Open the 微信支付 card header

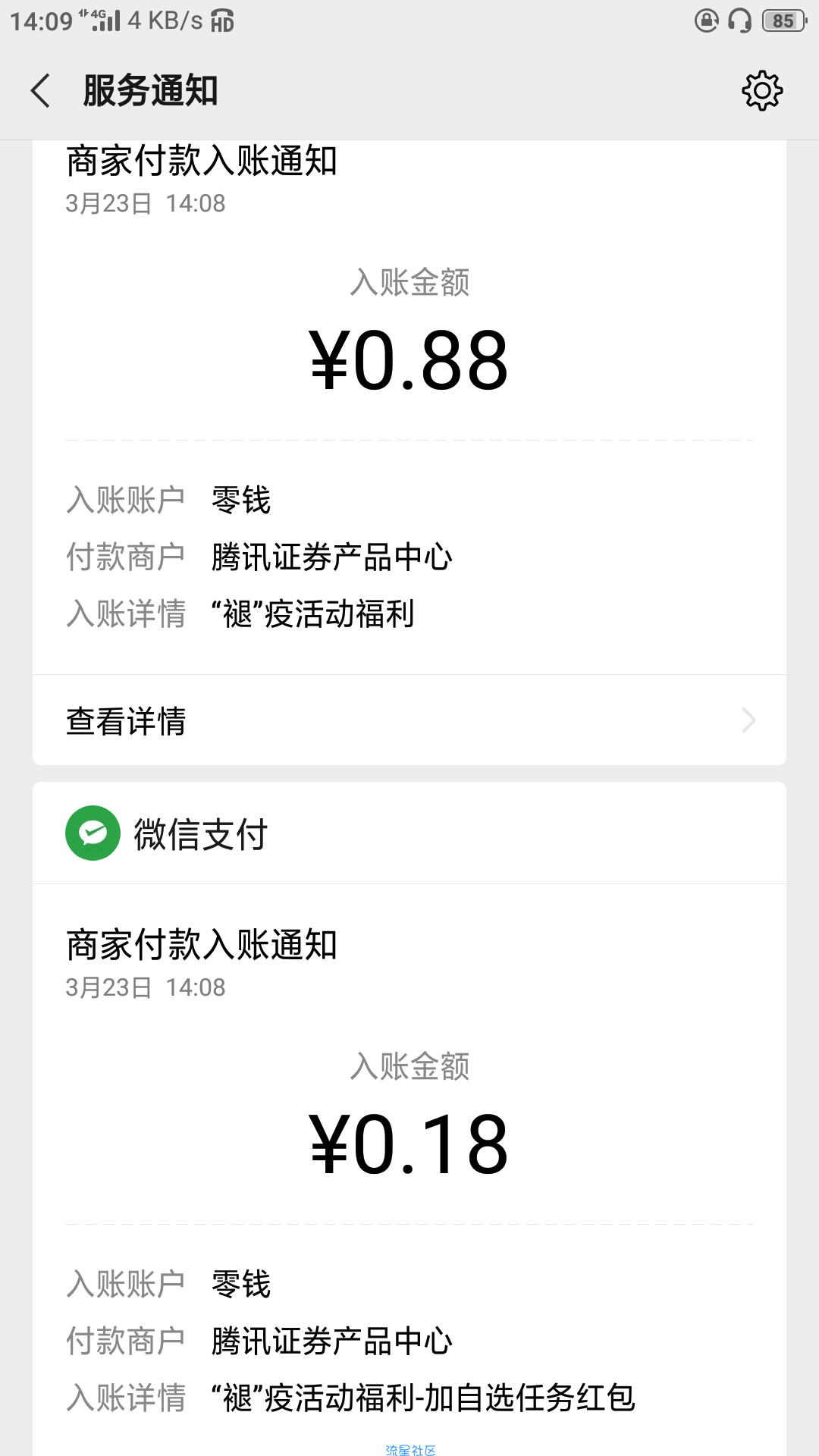pos(409,833)
